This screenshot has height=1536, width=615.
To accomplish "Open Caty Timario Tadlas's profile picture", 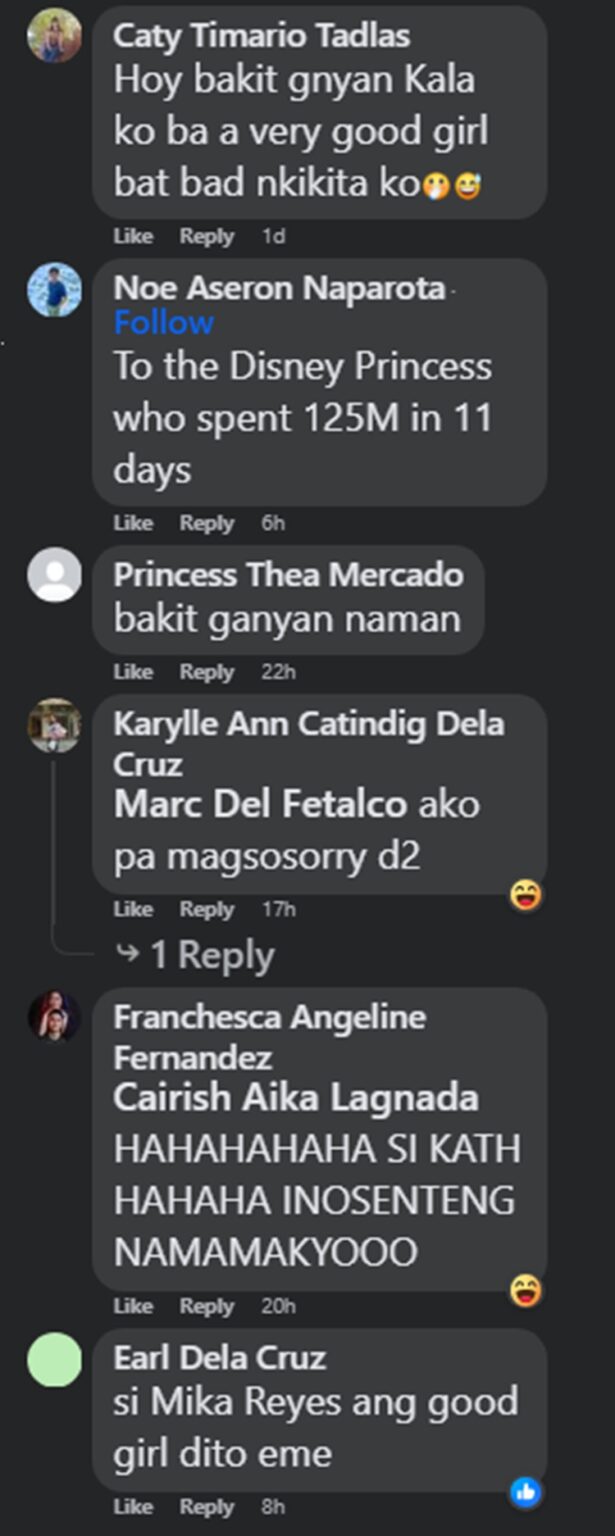I will click(54, 36).
